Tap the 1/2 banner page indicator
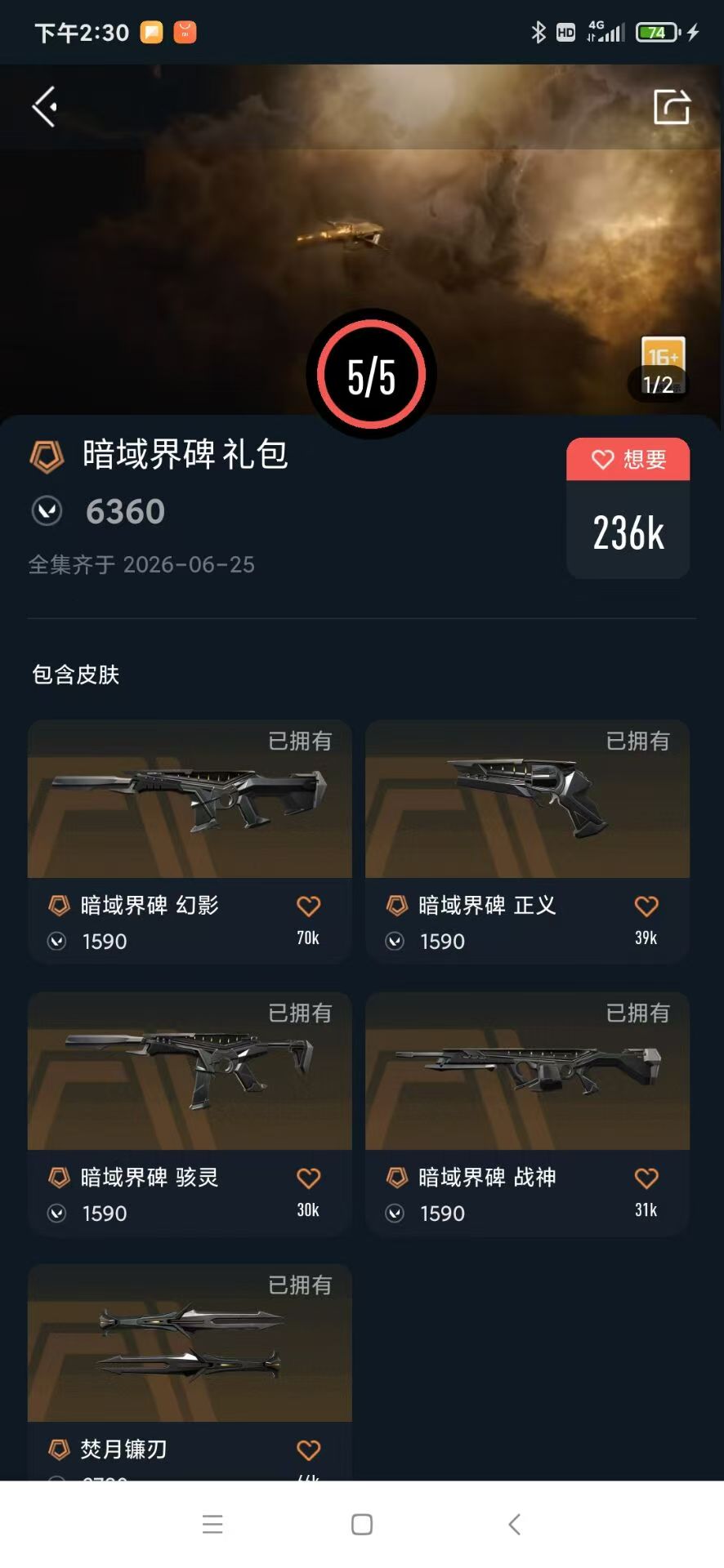 pos(658,385)
